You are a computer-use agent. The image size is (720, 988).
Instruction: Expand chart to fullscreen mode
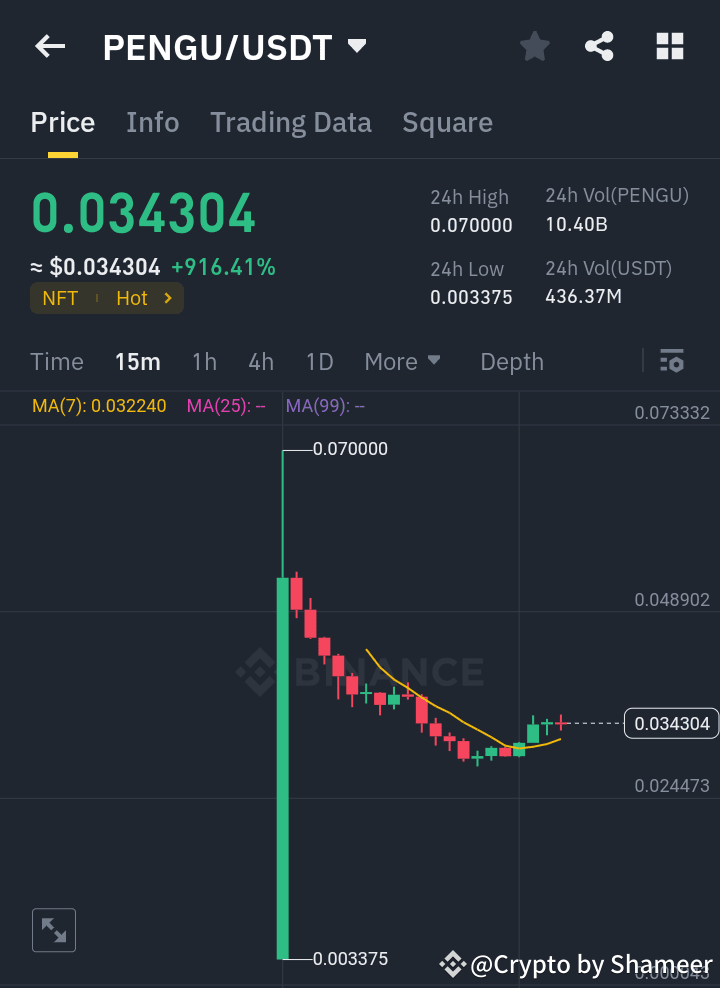(53, 930)
